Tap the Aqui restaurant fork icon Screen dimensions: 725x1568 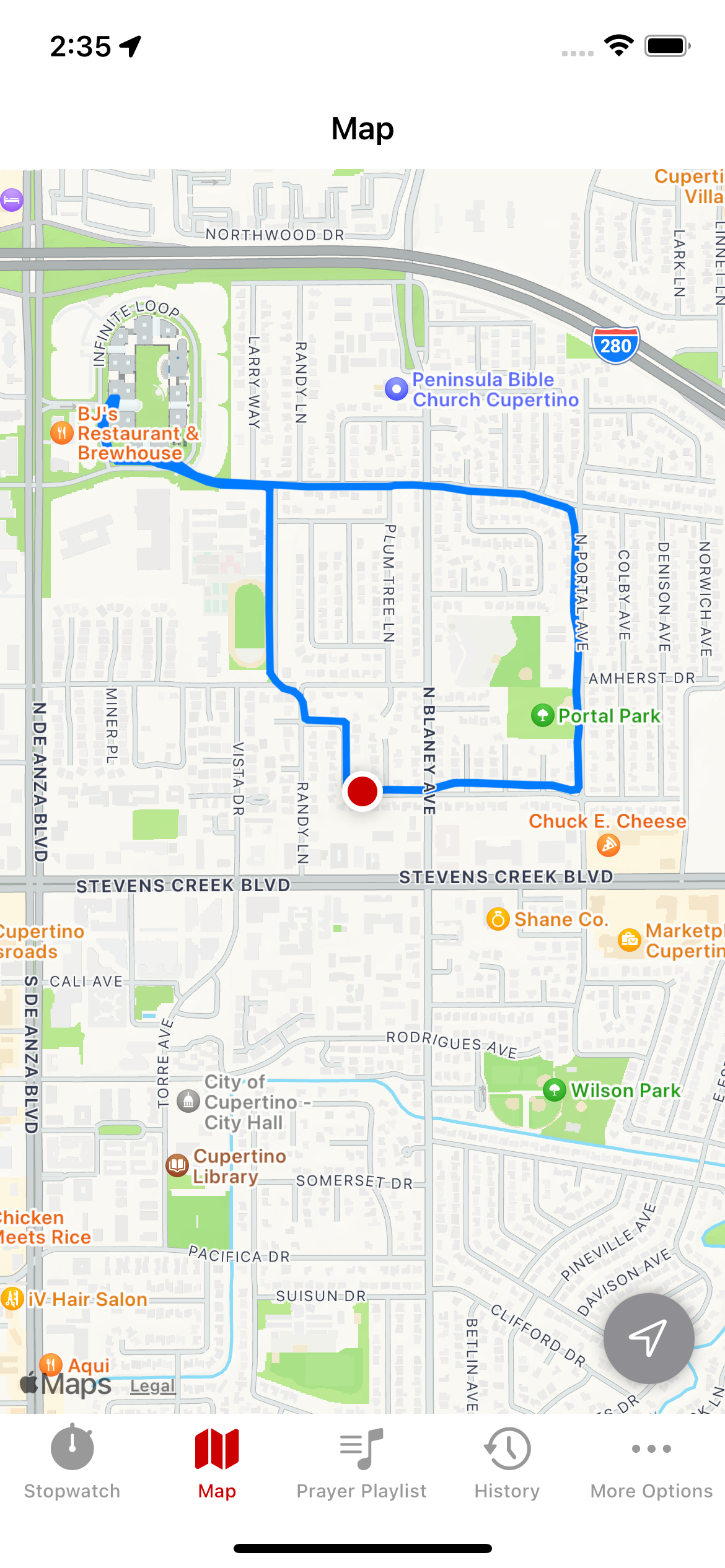pos(52,1365)
